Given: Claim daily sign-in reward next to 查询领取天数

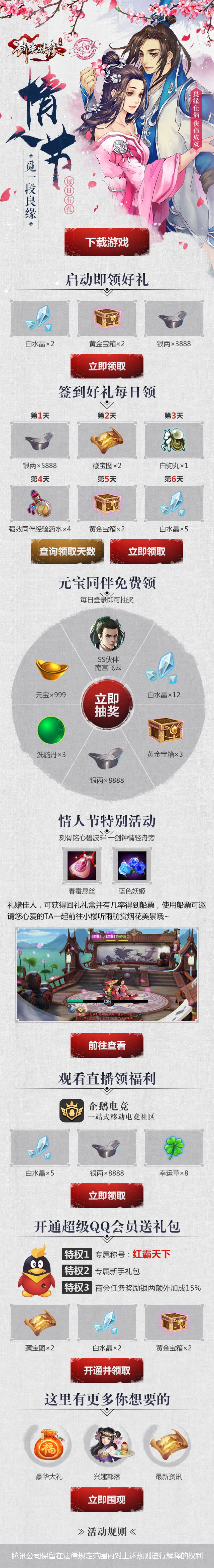Looking at the screenshot, I should [146, 551].
